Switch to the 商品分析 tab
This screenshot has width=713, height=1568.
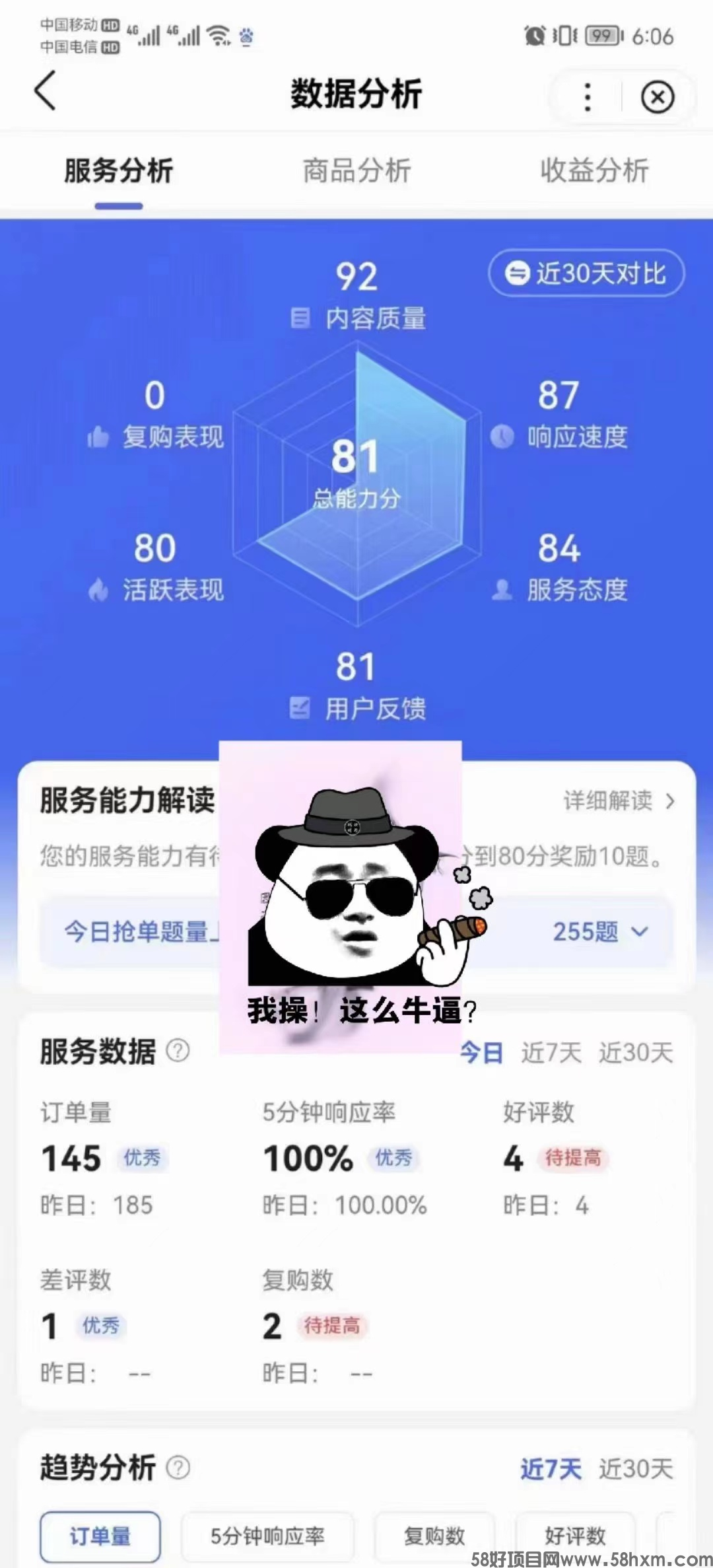tap(356, 170)
